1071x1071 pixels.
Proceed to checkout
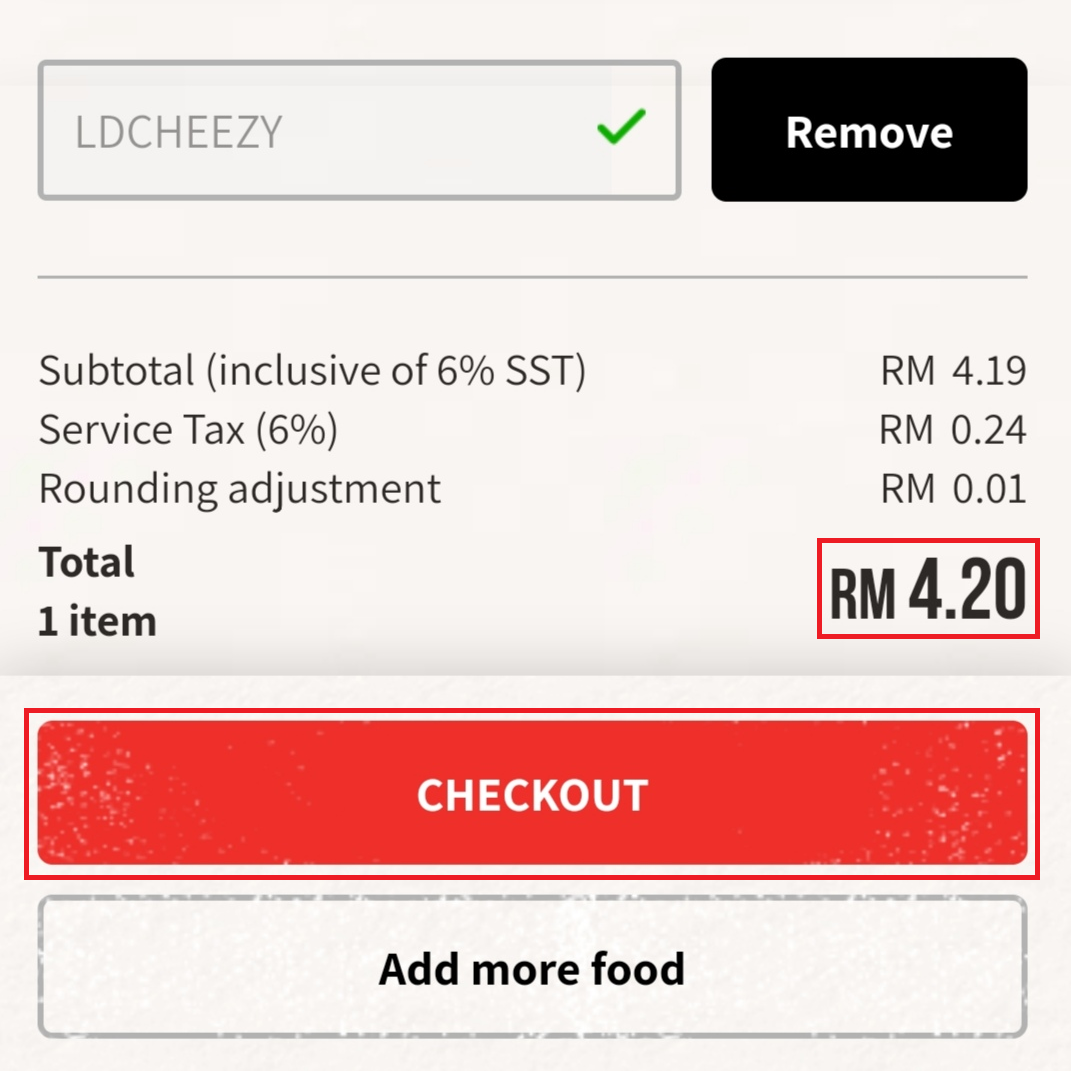[x=532, y=794]
